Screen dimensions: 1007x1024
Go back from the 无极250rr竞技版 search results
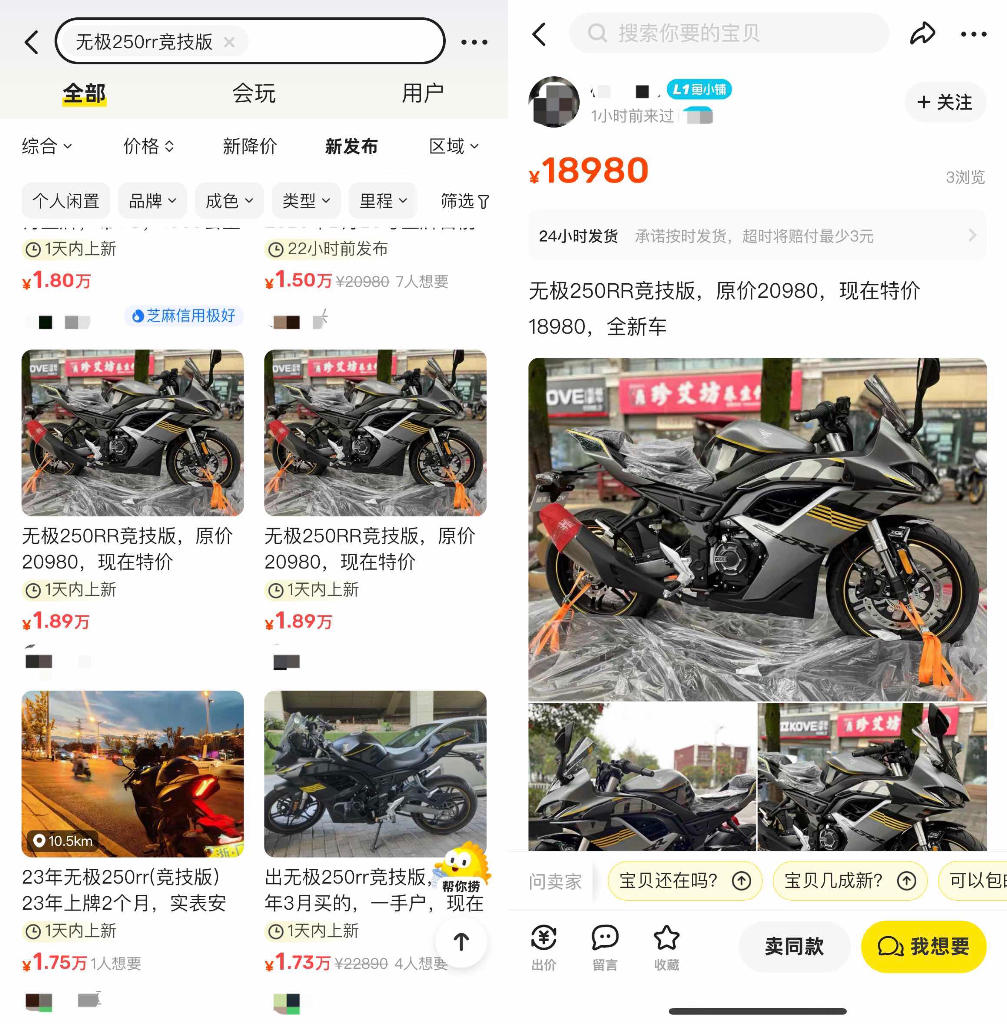32,42
